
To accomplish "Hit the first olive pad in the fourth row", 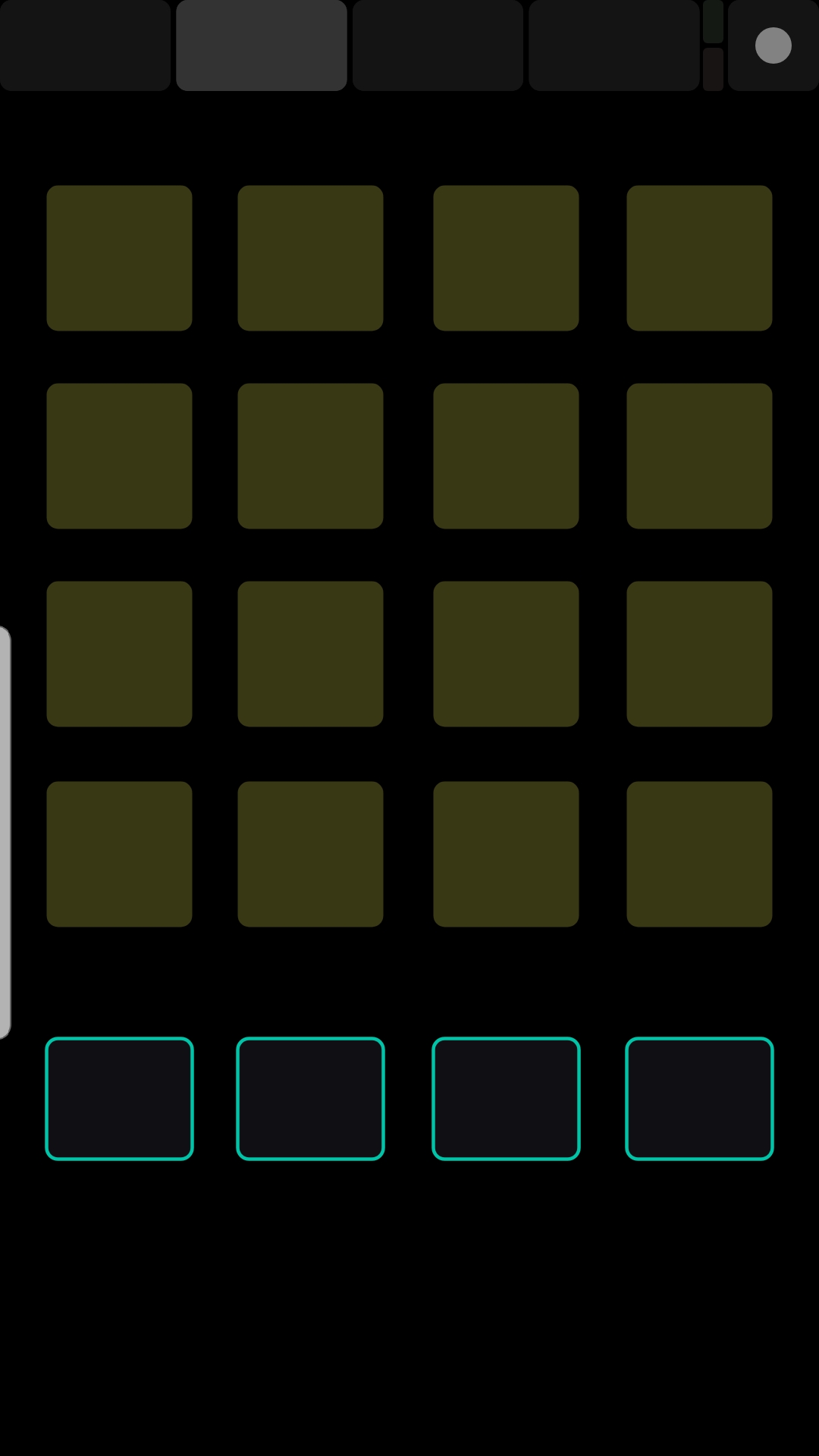I will click(x=119, y=854).
